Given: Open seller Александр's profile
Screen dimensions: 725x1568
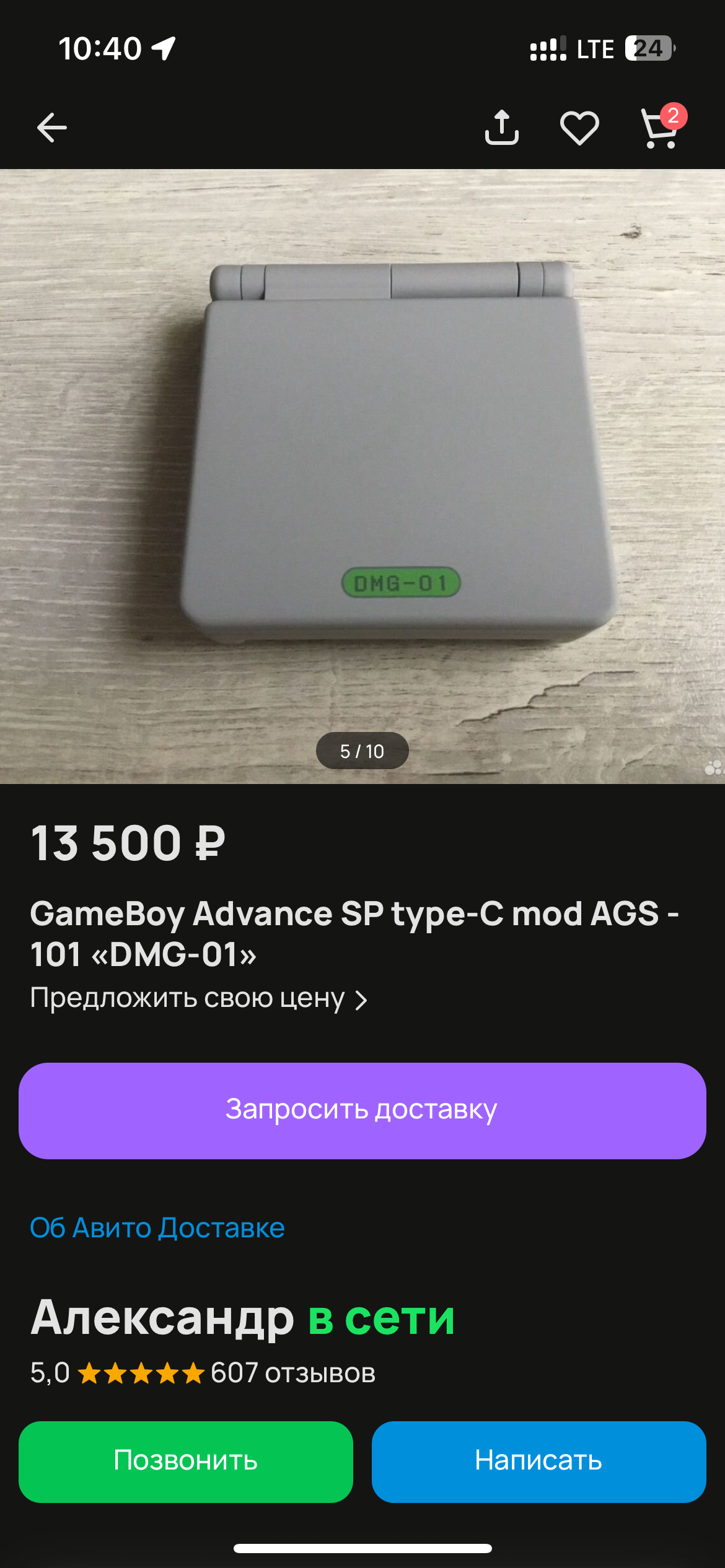Looking at the screenshot, I should click(162, 1318).
